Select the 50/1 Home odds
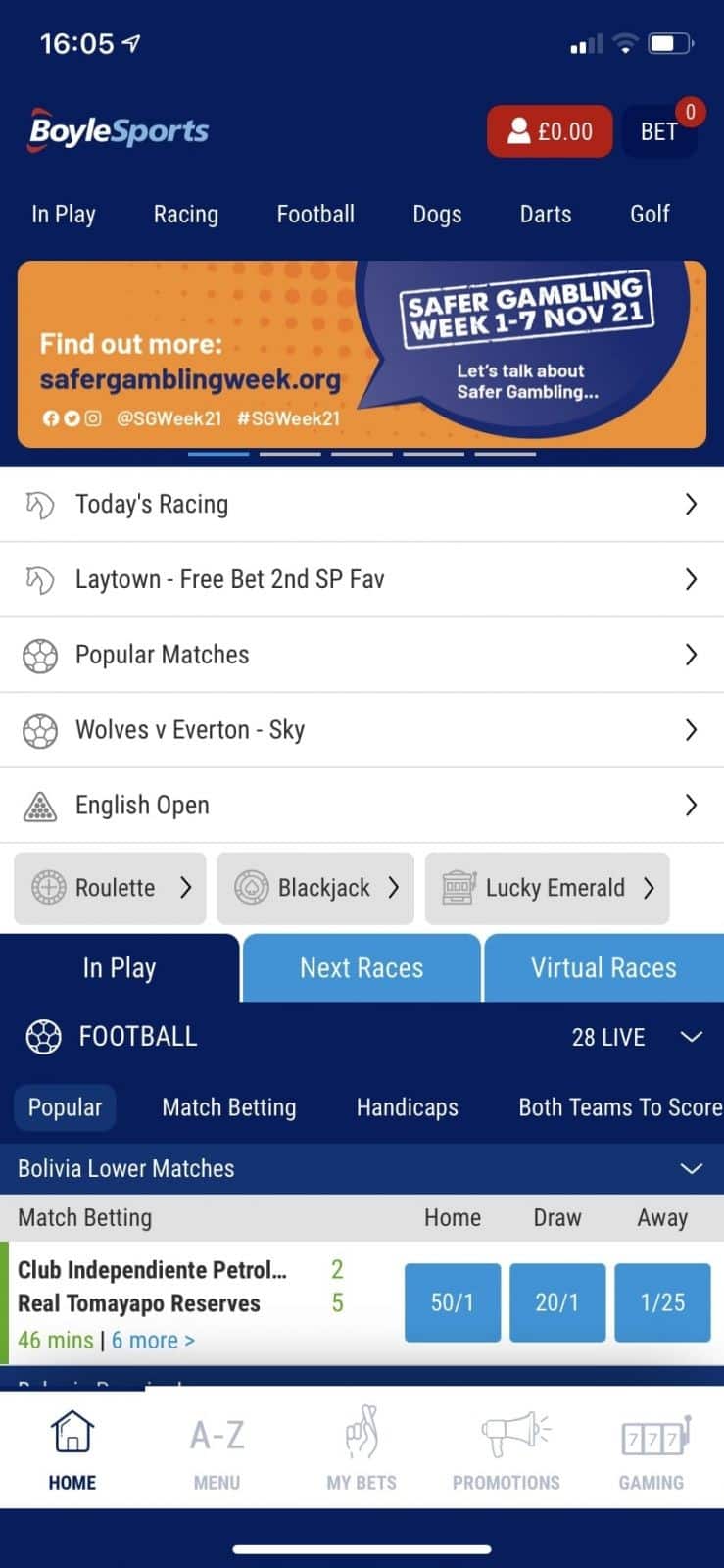724x1568 pixels. tap(453, 1302)
